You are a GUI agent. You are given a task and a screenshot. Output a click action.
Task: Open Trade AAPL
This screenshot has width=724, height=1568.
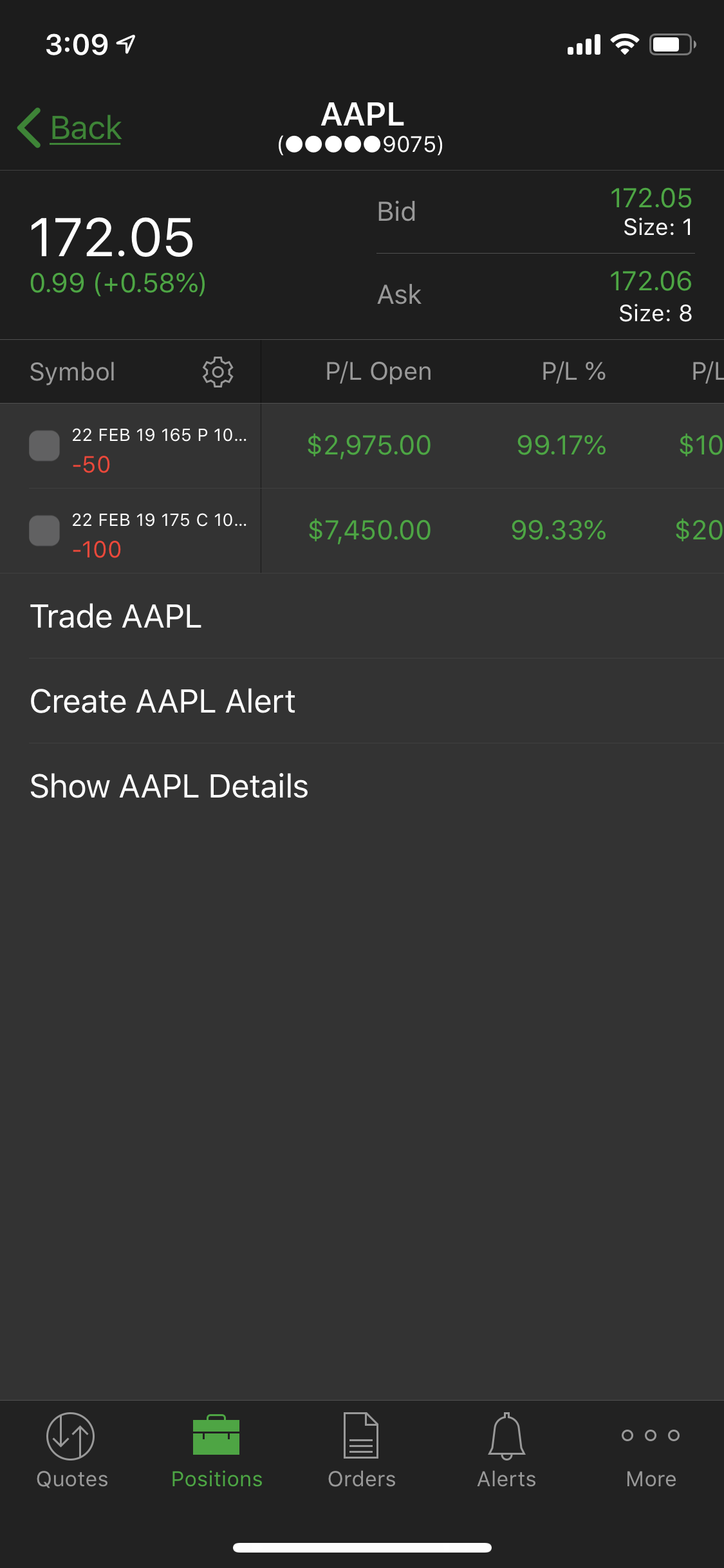[362, 616]
